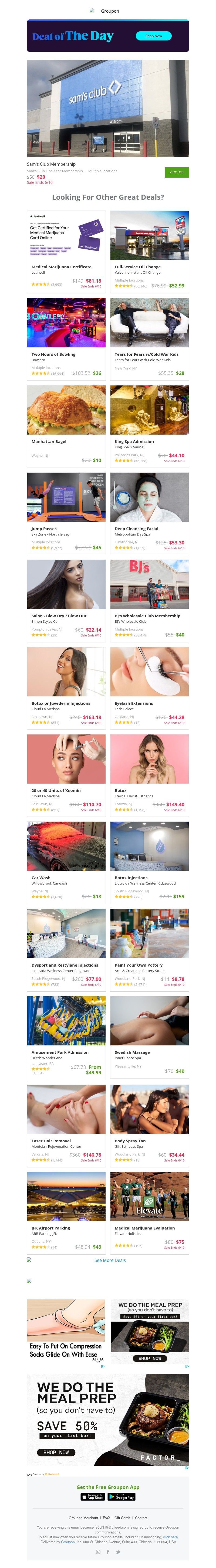Open the FAQ footer link
The height and width of the screenshot is (1568, 216).
point(106,1518)
